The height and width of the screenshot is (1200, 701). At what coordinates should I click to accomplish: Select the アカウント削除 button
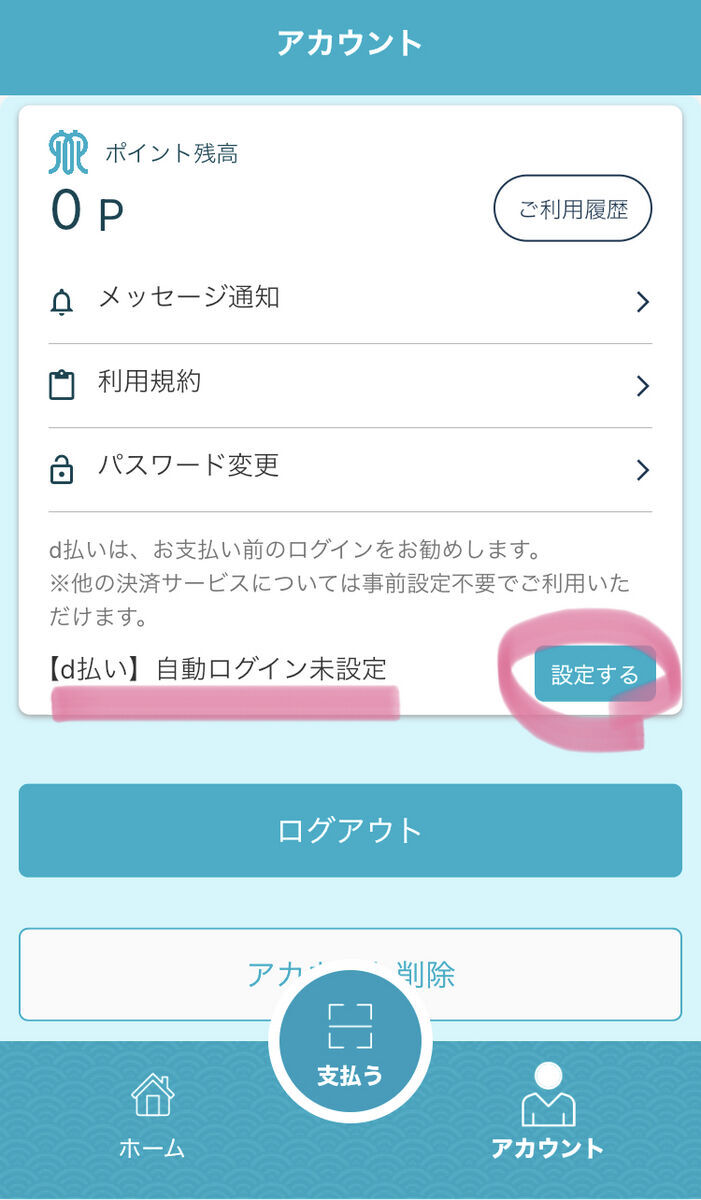(x=350, y=974)
